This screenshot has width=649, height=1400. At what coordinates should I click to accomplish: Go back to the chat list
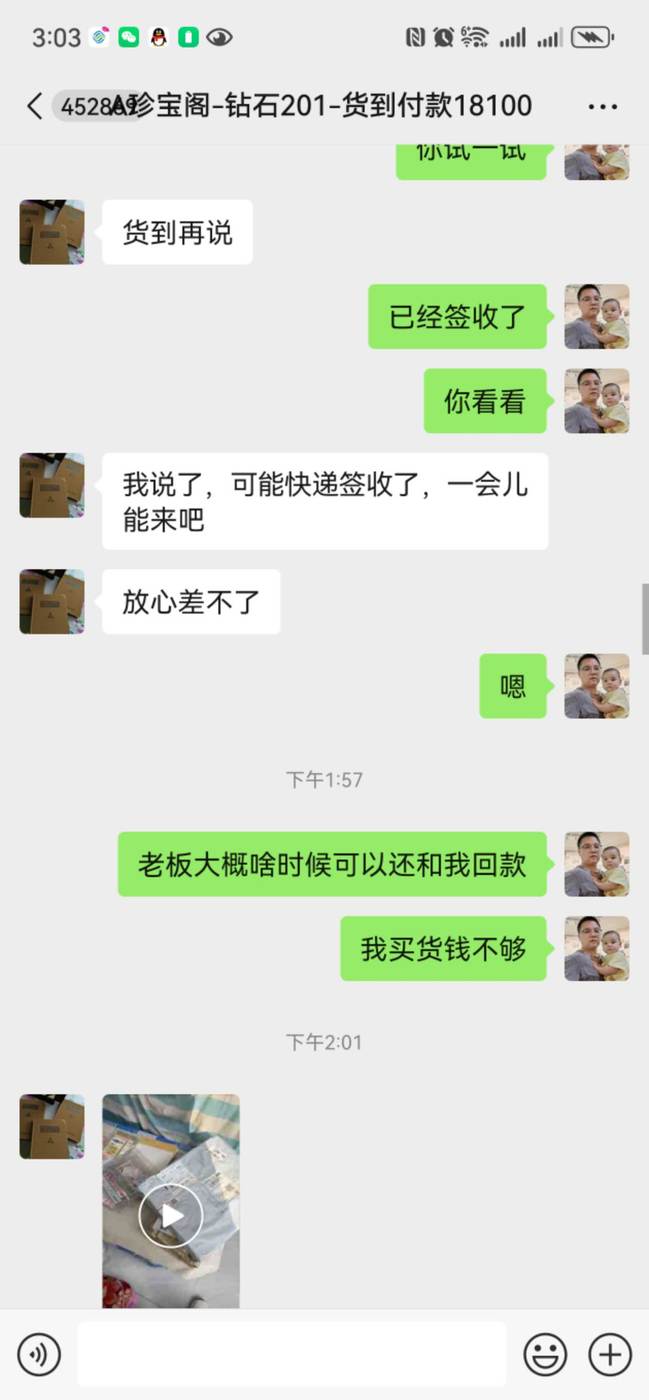[35, 105]
